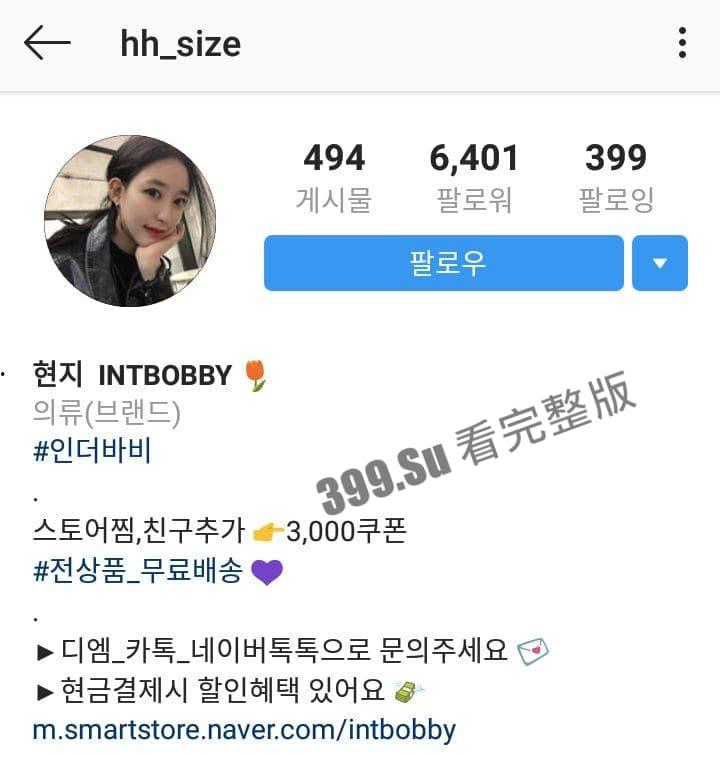Jump to the 494 게시물 posts
The width and height of the screenshot is (720, 757).
click(x=334, y=177)
